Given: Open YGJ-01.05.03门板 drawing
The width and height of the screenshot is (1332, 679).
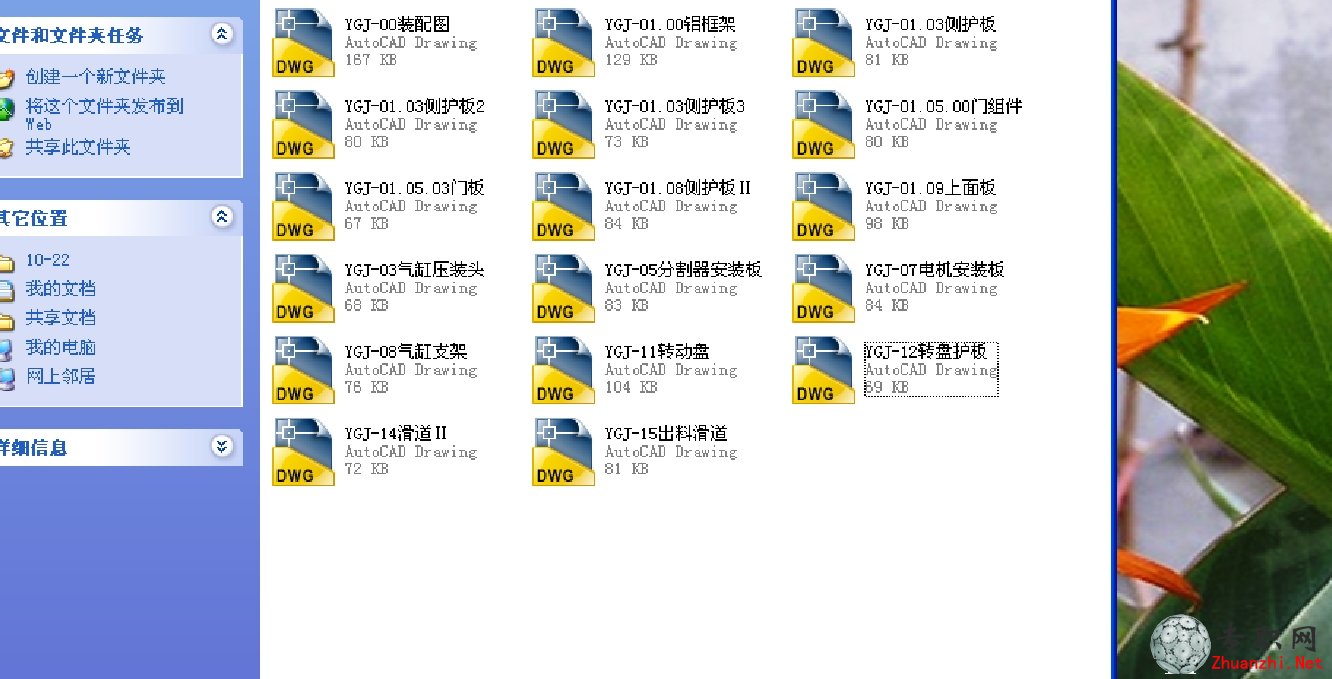Looking at the screenshot, I should click(303, 206).
